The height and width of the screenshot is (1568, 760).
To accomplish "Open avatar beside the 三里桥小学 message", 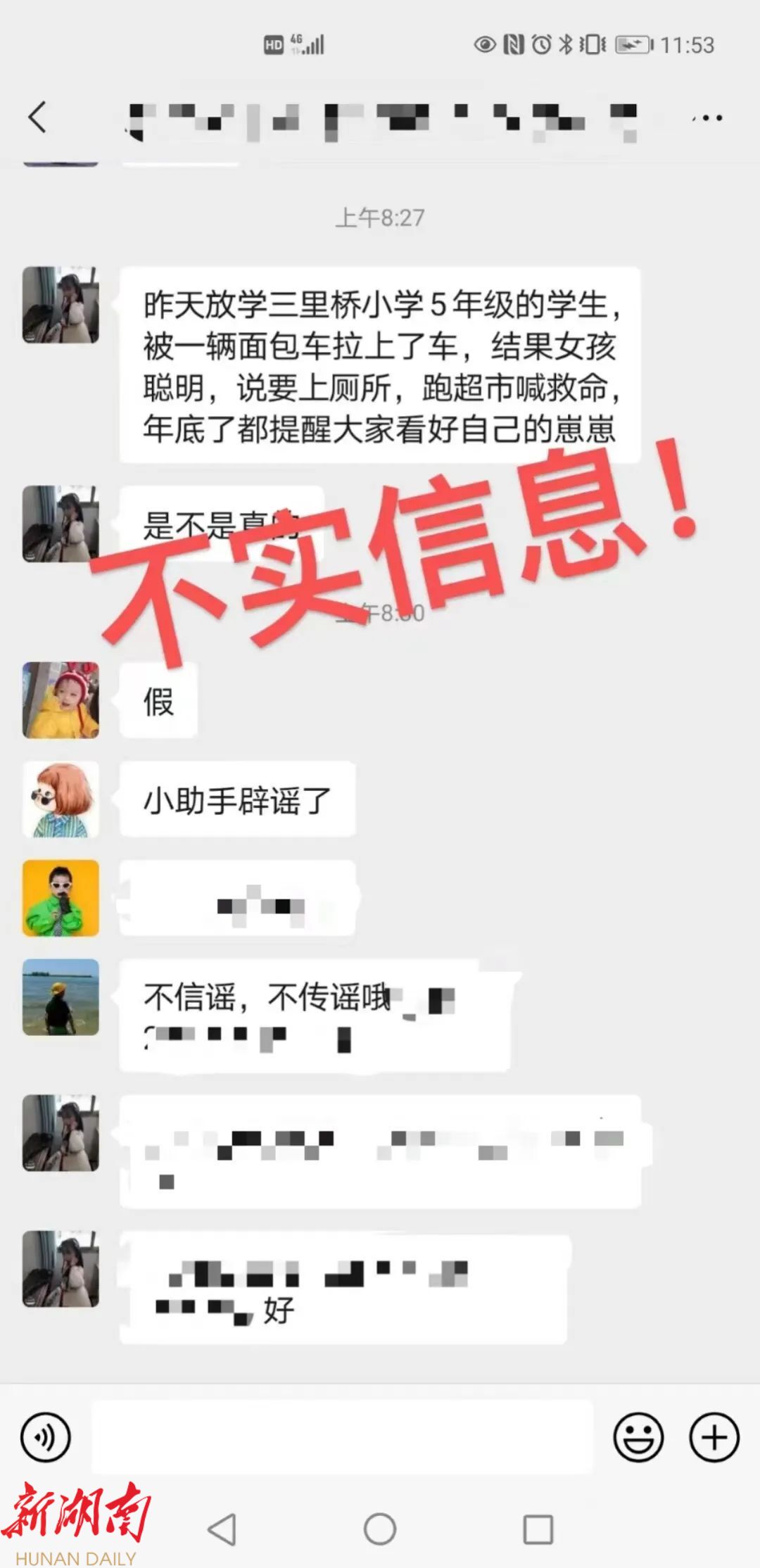I will 61,305.
